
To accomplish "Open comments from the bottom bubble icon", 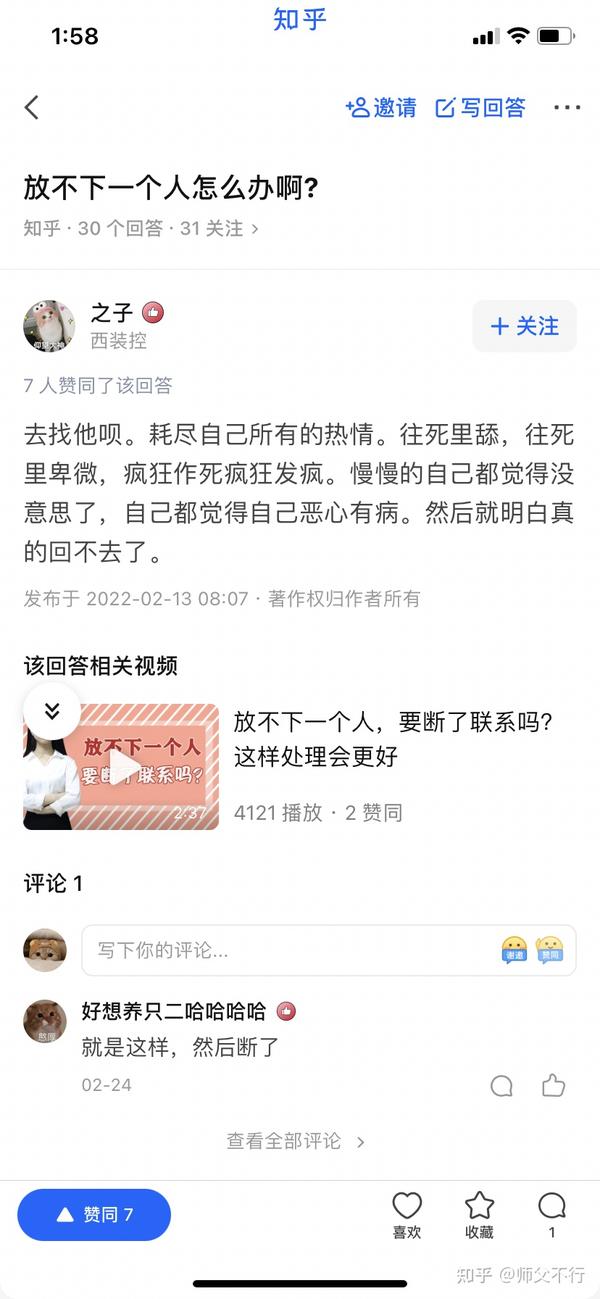I will pyautogui.click(x=552, y=1215).
